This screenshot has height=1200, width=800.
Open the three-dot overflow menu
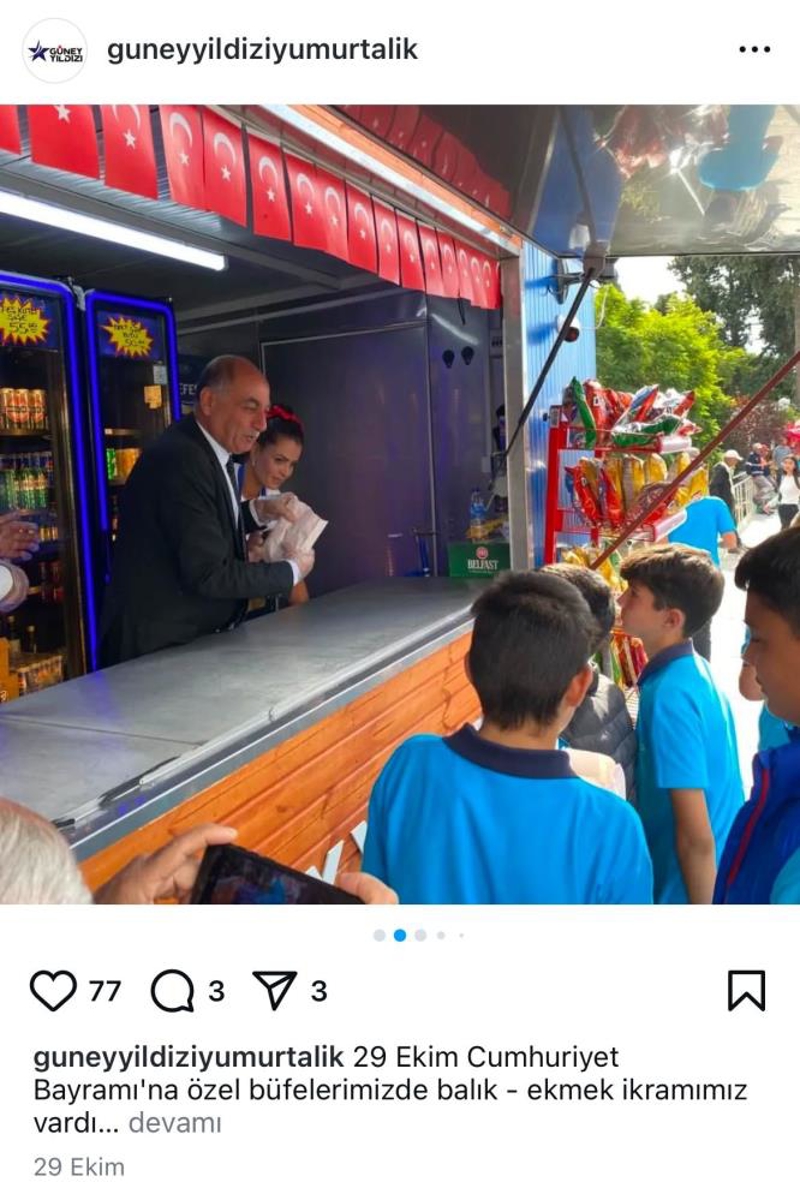[754, 50]
